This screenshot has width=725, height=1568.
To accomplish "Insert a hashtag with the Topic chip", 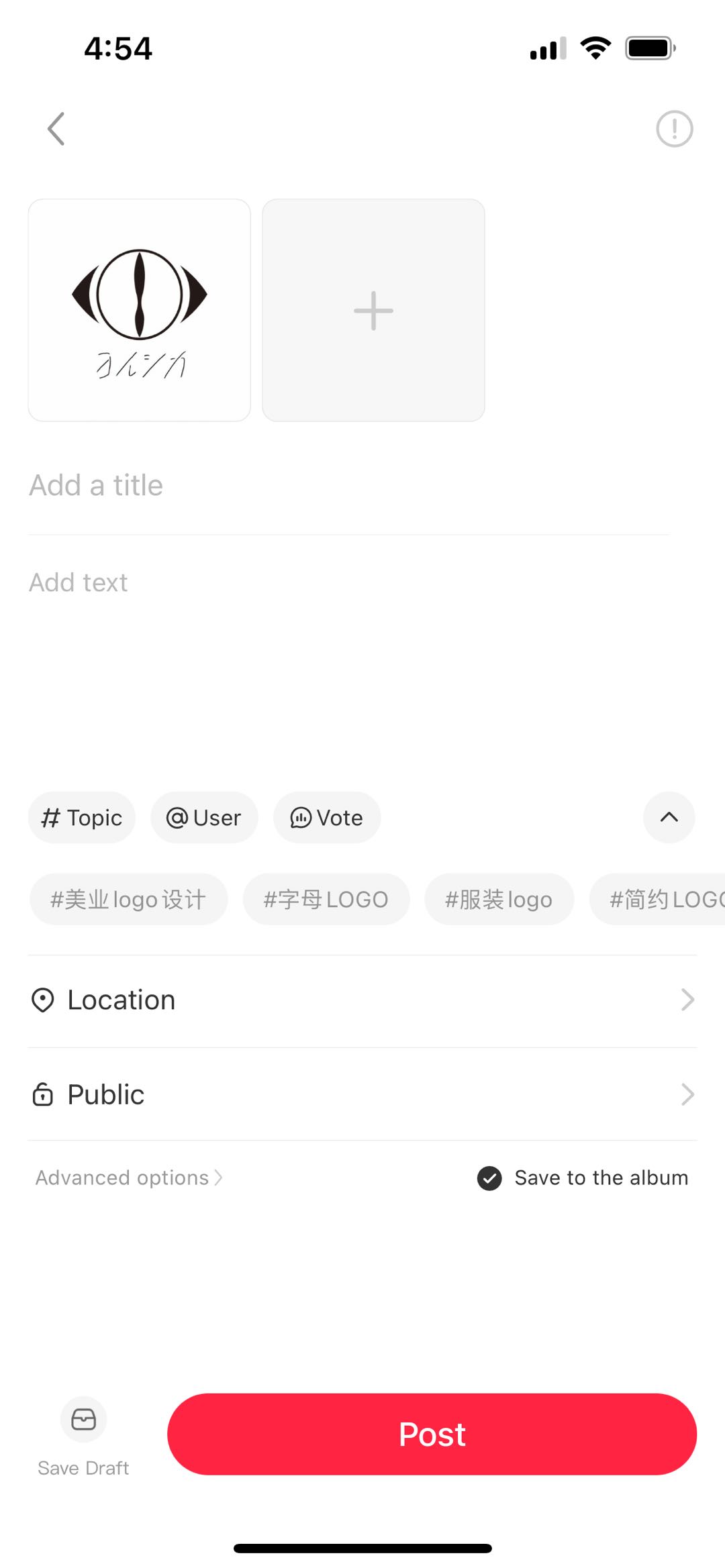I will [82, 817].
